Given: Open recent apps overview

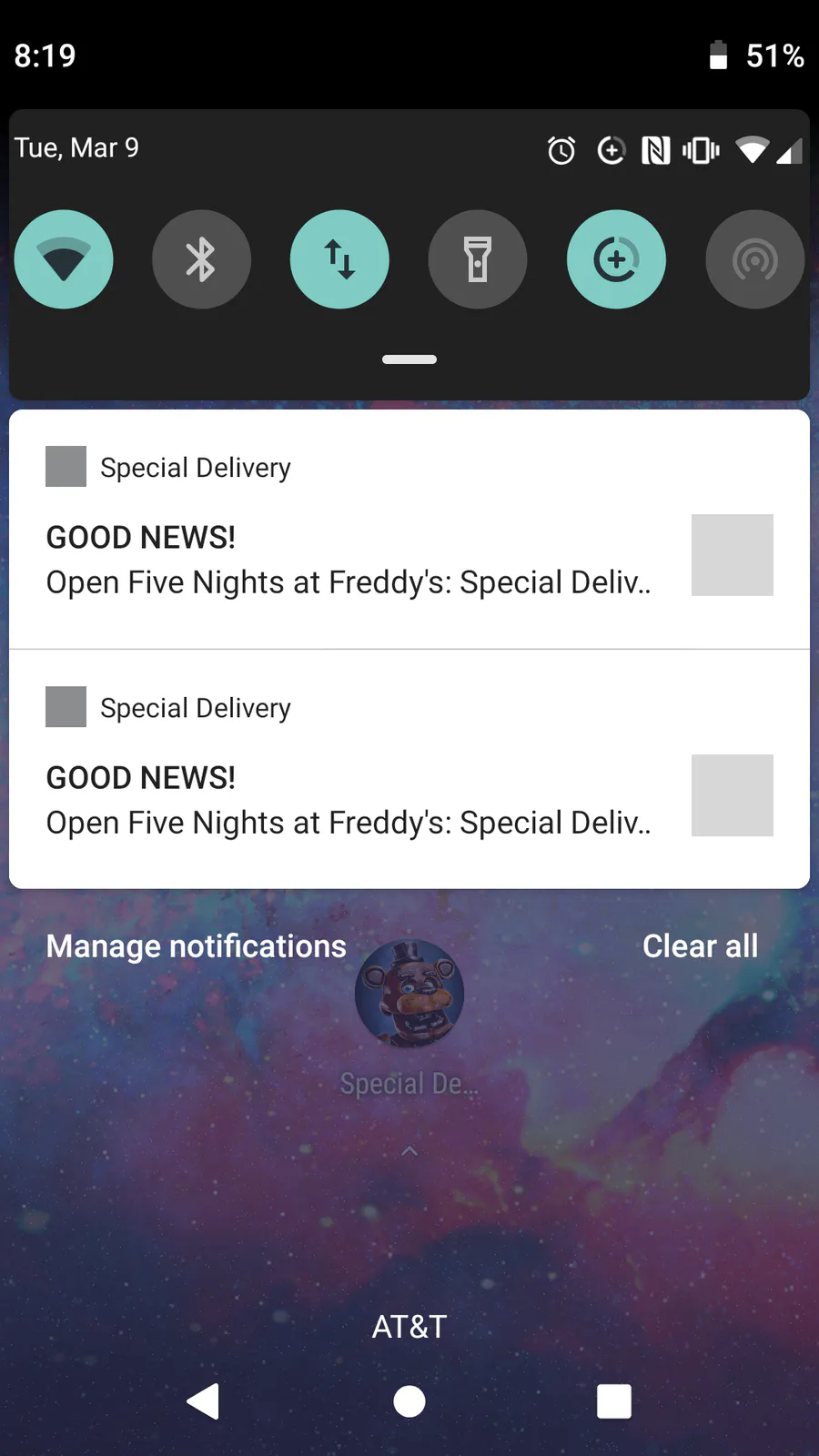Looking at the screenshot, I should [x=614, y=1401].
